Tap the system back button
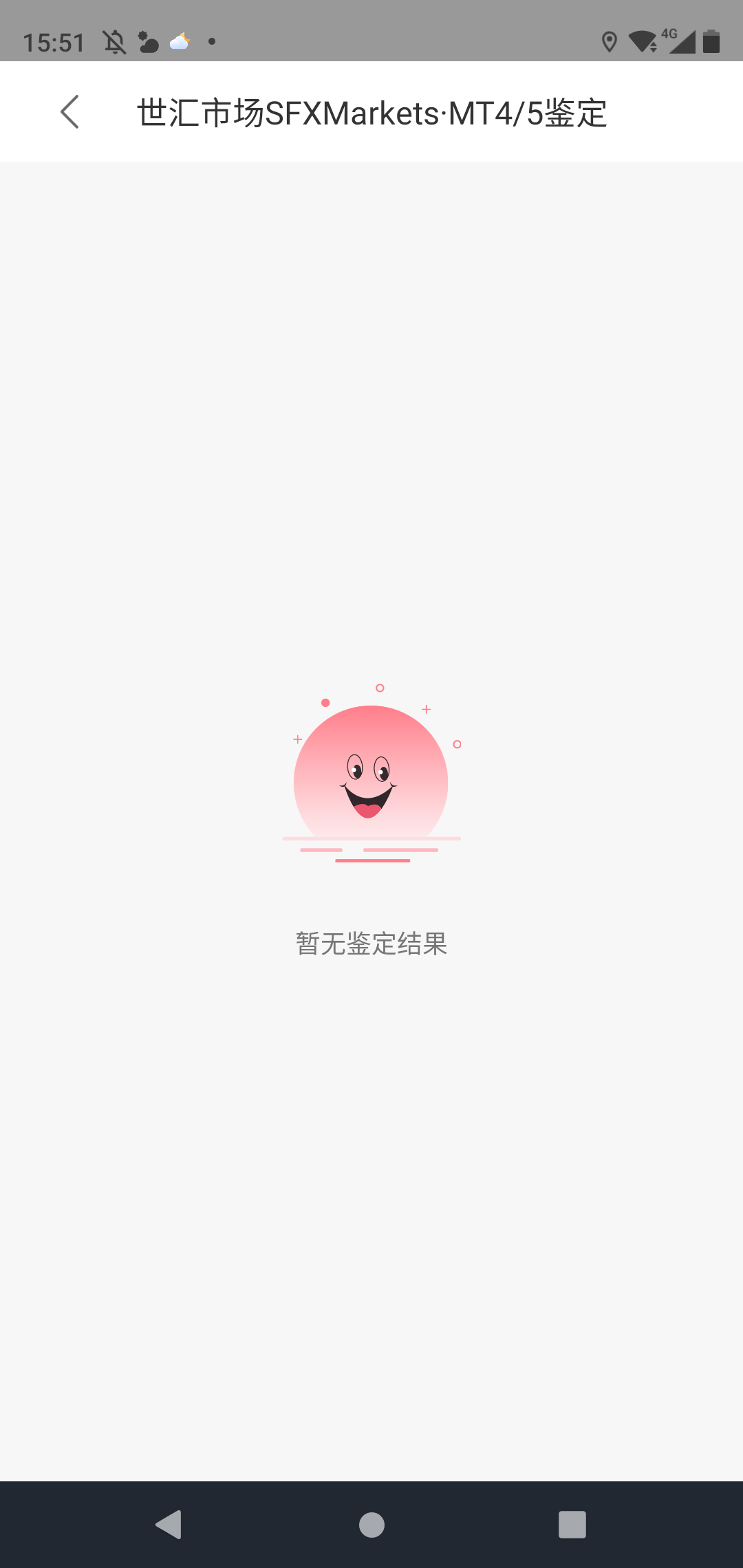Viewport: 743px width, 1568px height. pyautogui.click(x=169, y=1524)
